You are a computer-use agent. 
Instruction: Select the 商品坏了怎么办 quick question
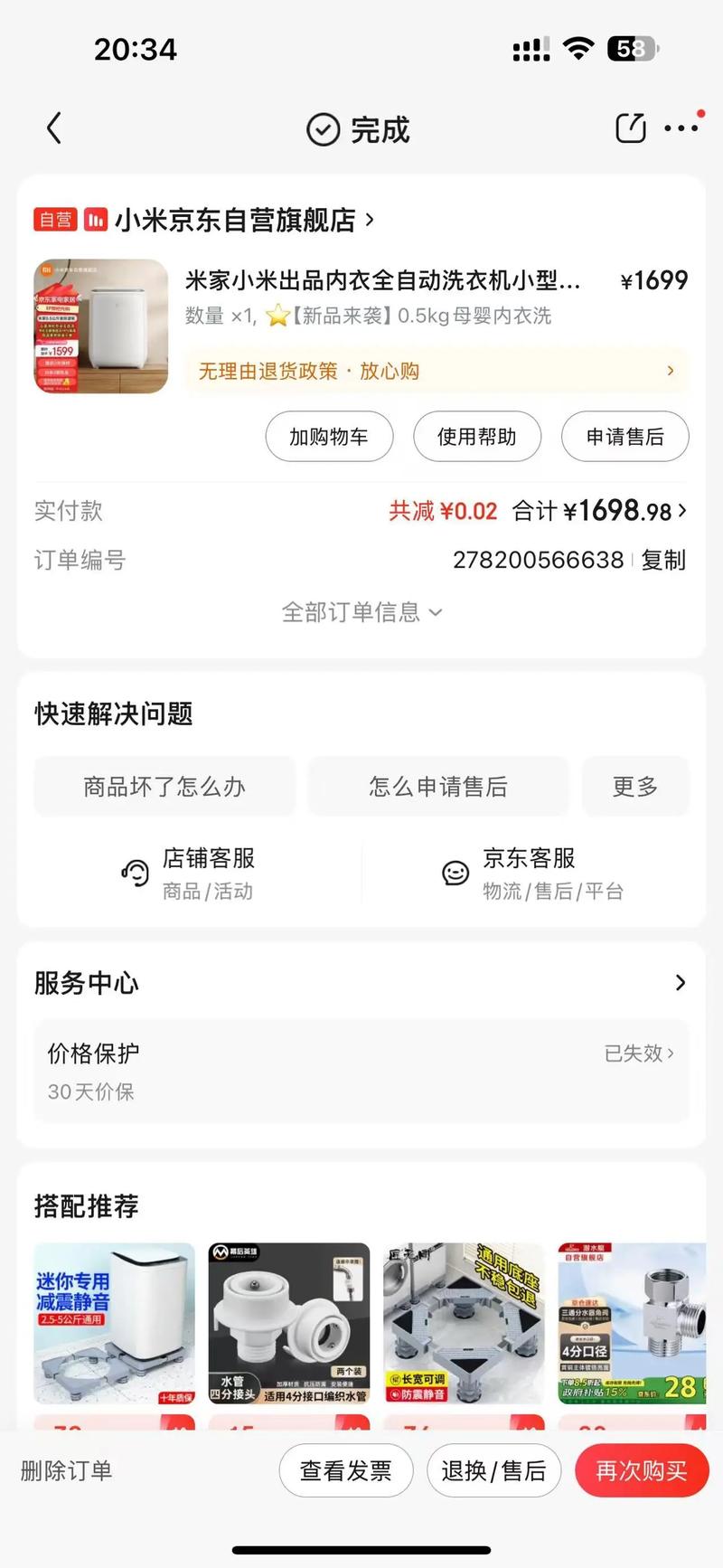point(164,787)
